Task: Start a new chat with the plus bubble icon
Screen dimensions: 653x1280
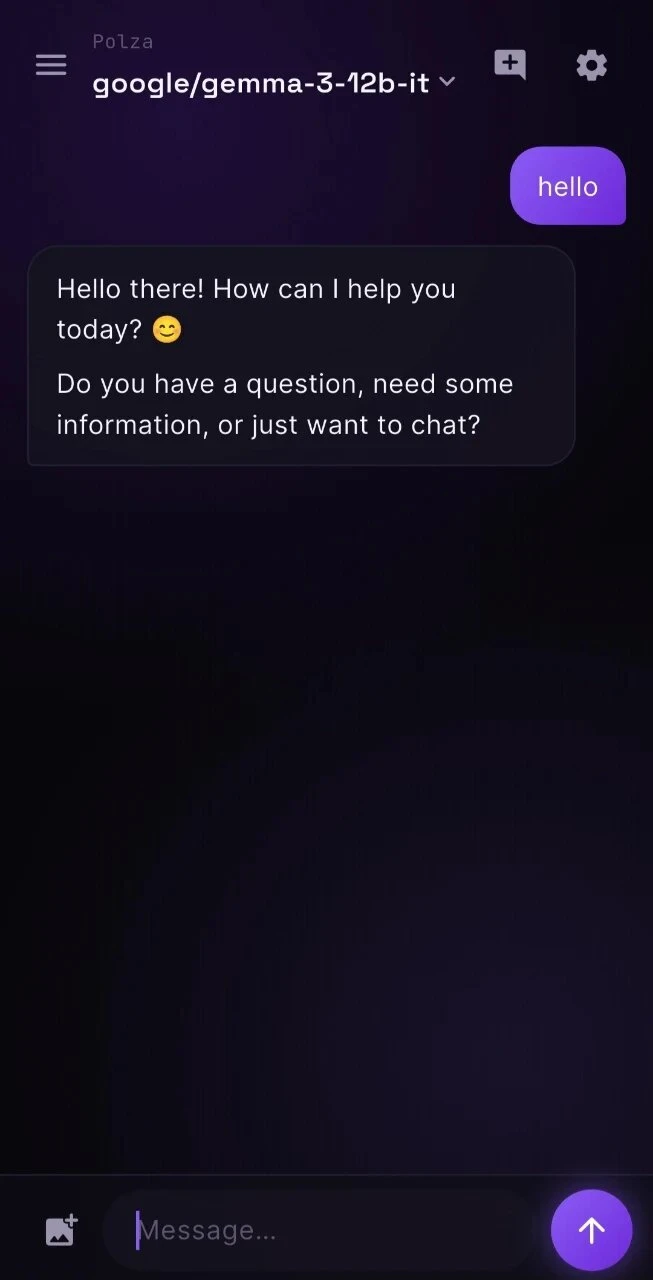Action: [510, 65]
